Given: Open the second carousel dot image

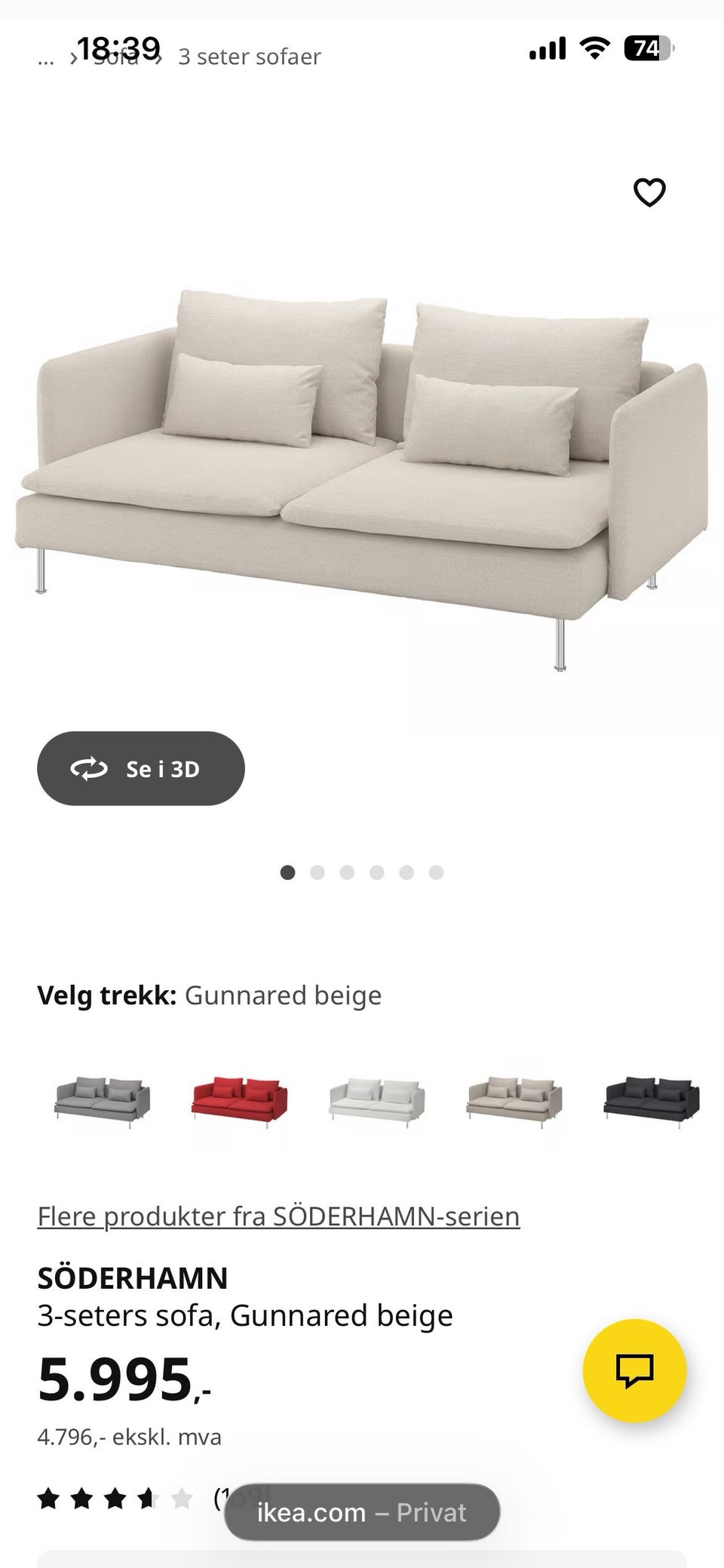Looking at the screenshot, I should 318,872.
